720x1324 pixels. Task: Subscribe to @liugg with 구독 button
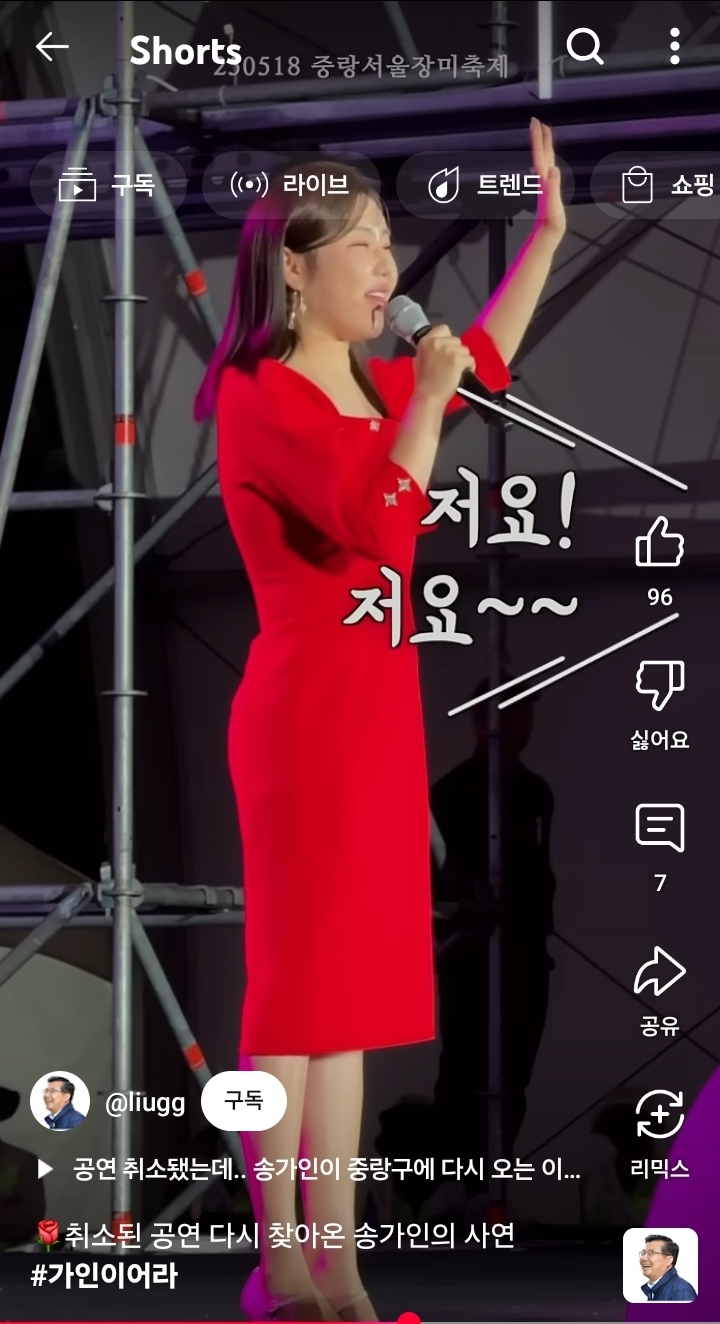pos(244,1102)
